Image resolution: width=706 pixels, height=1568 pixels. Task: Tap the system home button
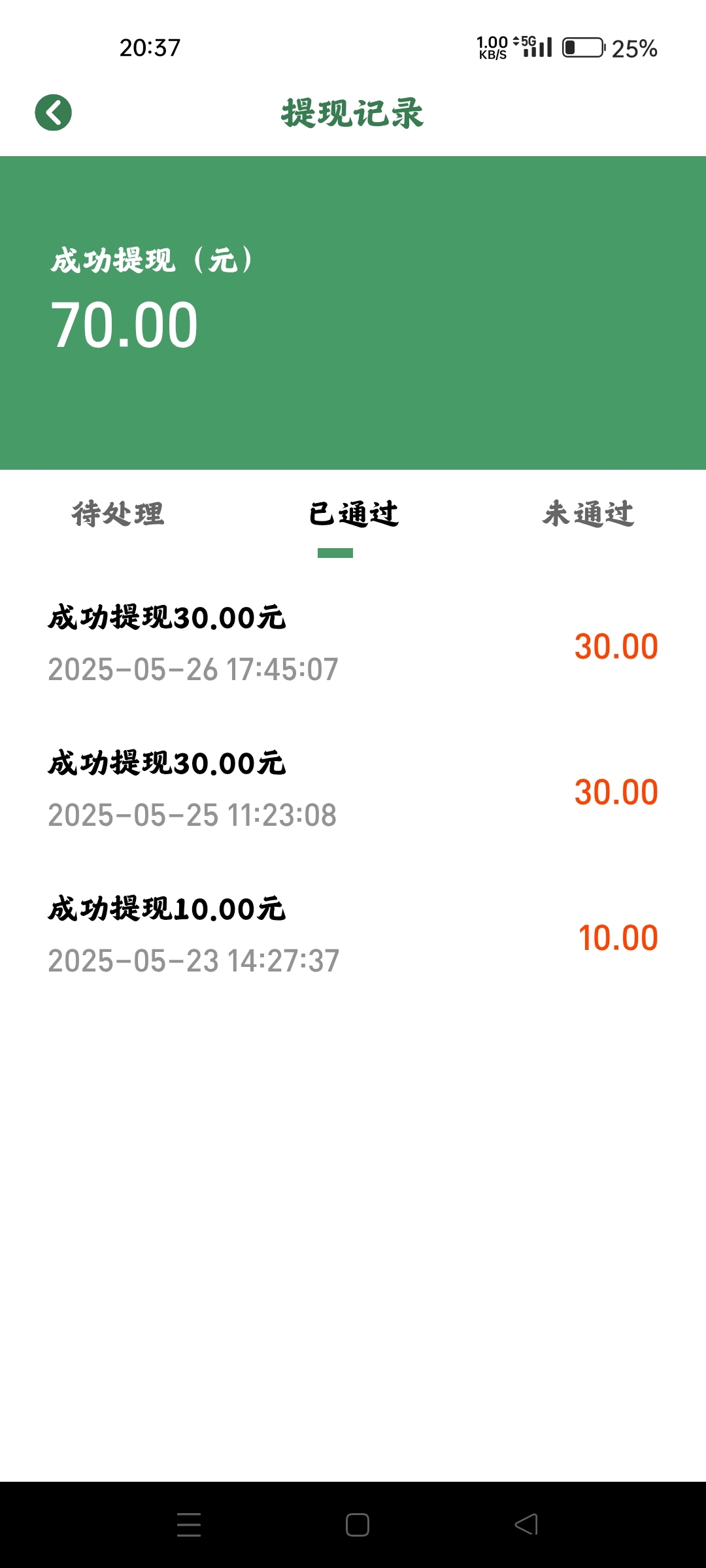[x=357, y=1525]
